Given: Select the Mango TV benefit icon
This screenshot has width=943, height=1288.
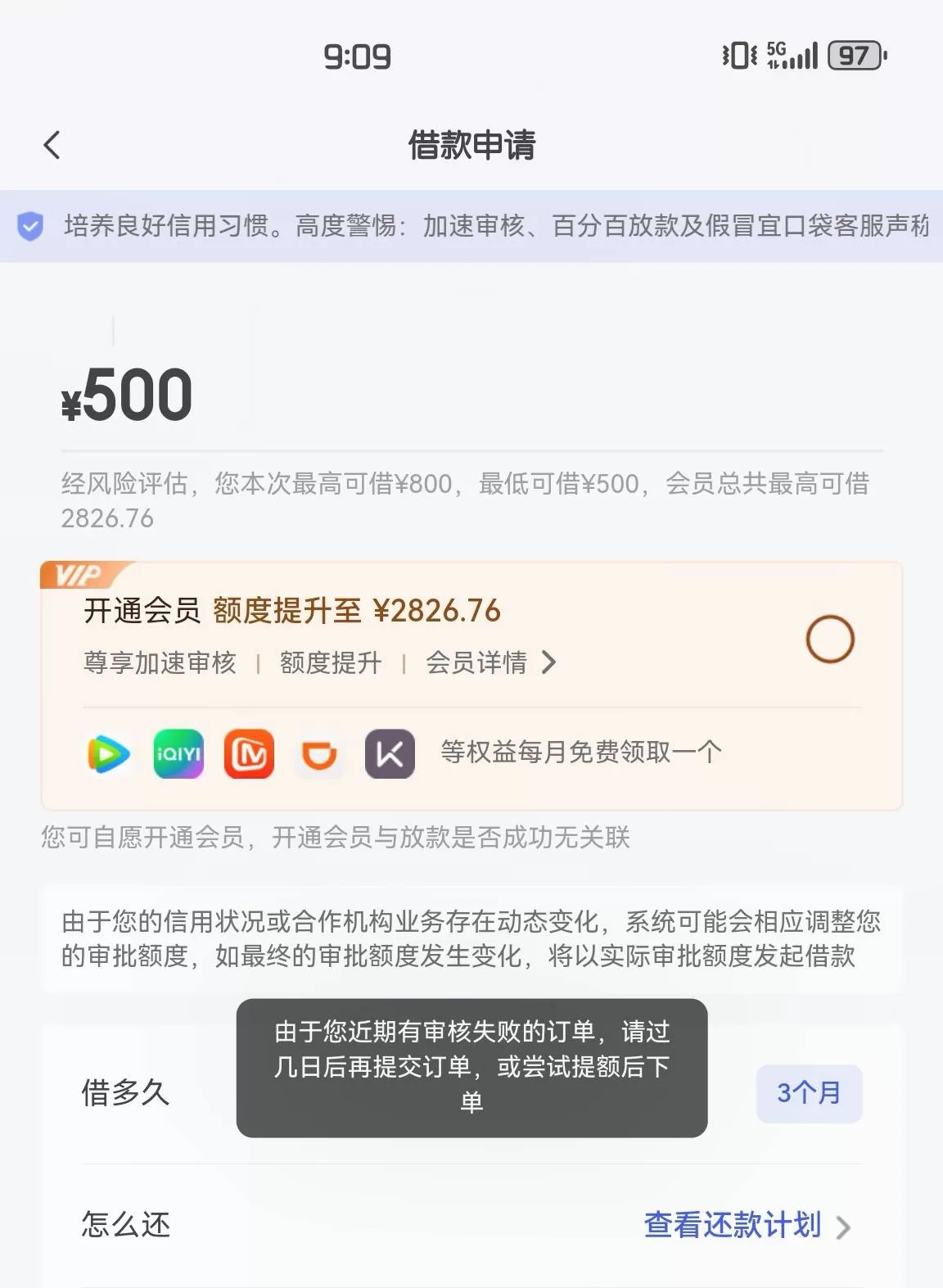Looking at the screenshot, I should pyautogui.click(x=249, y=753).
